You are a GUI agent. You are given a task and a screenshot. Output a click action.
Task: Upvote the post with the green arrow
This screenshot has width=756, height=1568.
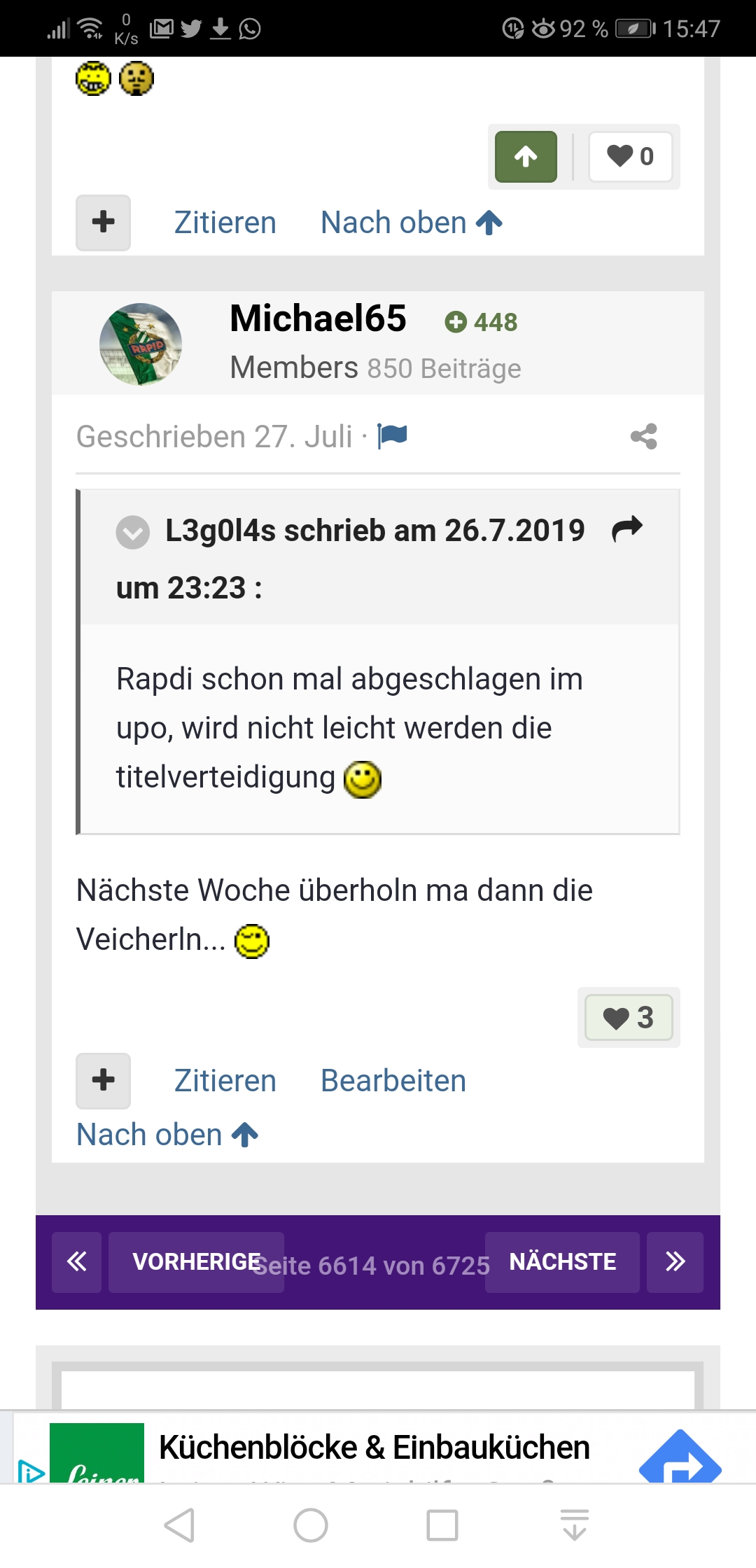(526, 156)
